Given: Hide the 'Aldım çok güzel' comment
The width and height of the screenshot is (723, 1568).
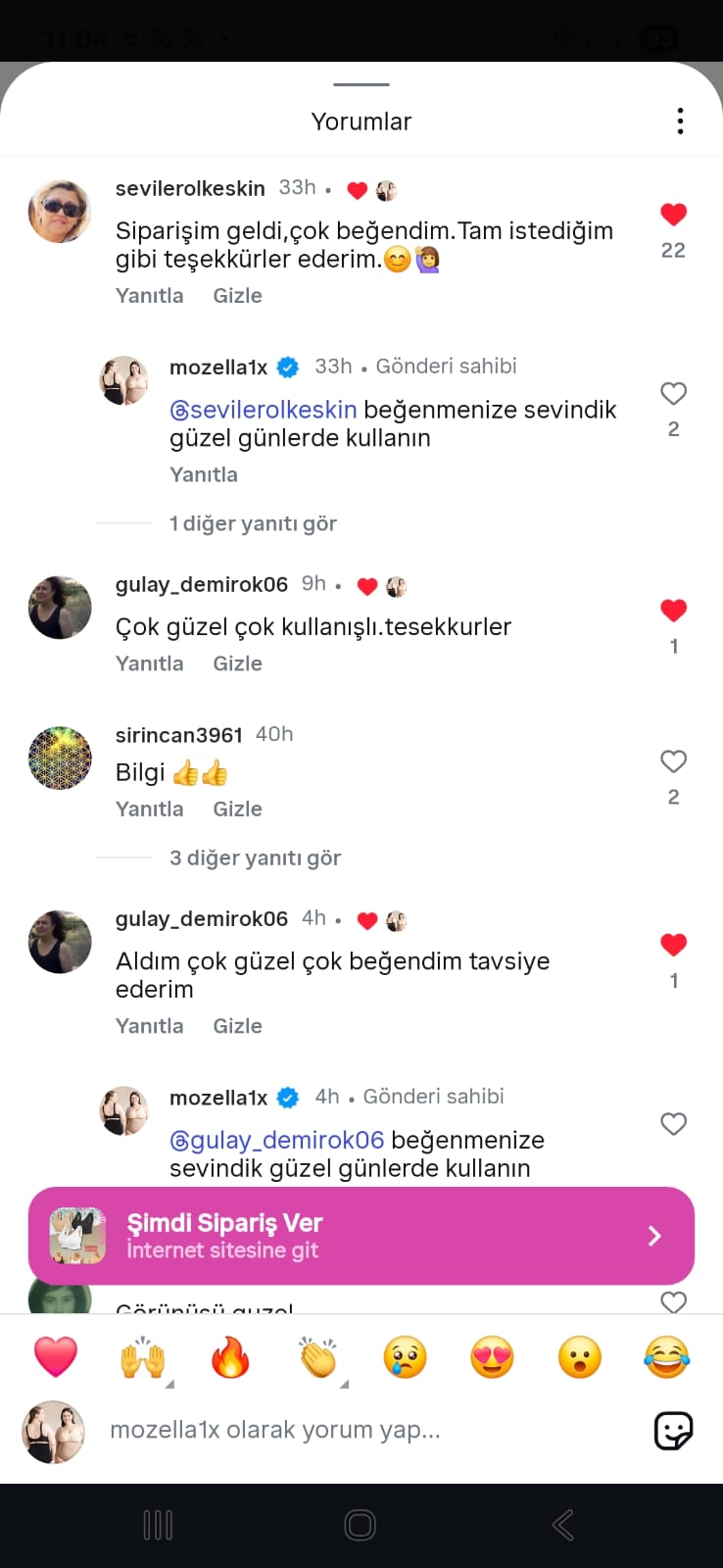Looking at the screenshot, I should (237, 1026).
